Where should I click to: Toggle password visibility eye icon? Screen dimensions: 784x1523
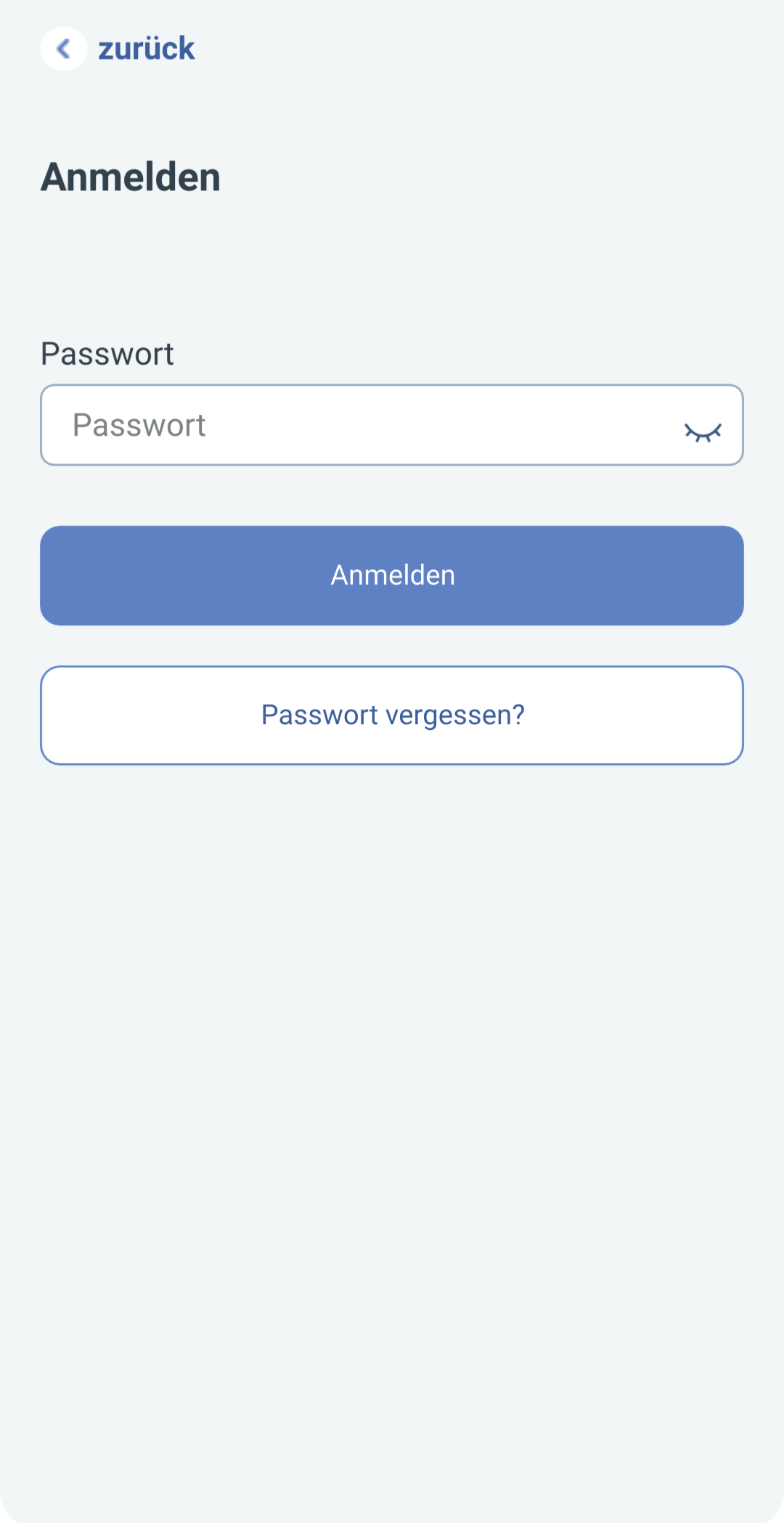[x=703, y=433]
